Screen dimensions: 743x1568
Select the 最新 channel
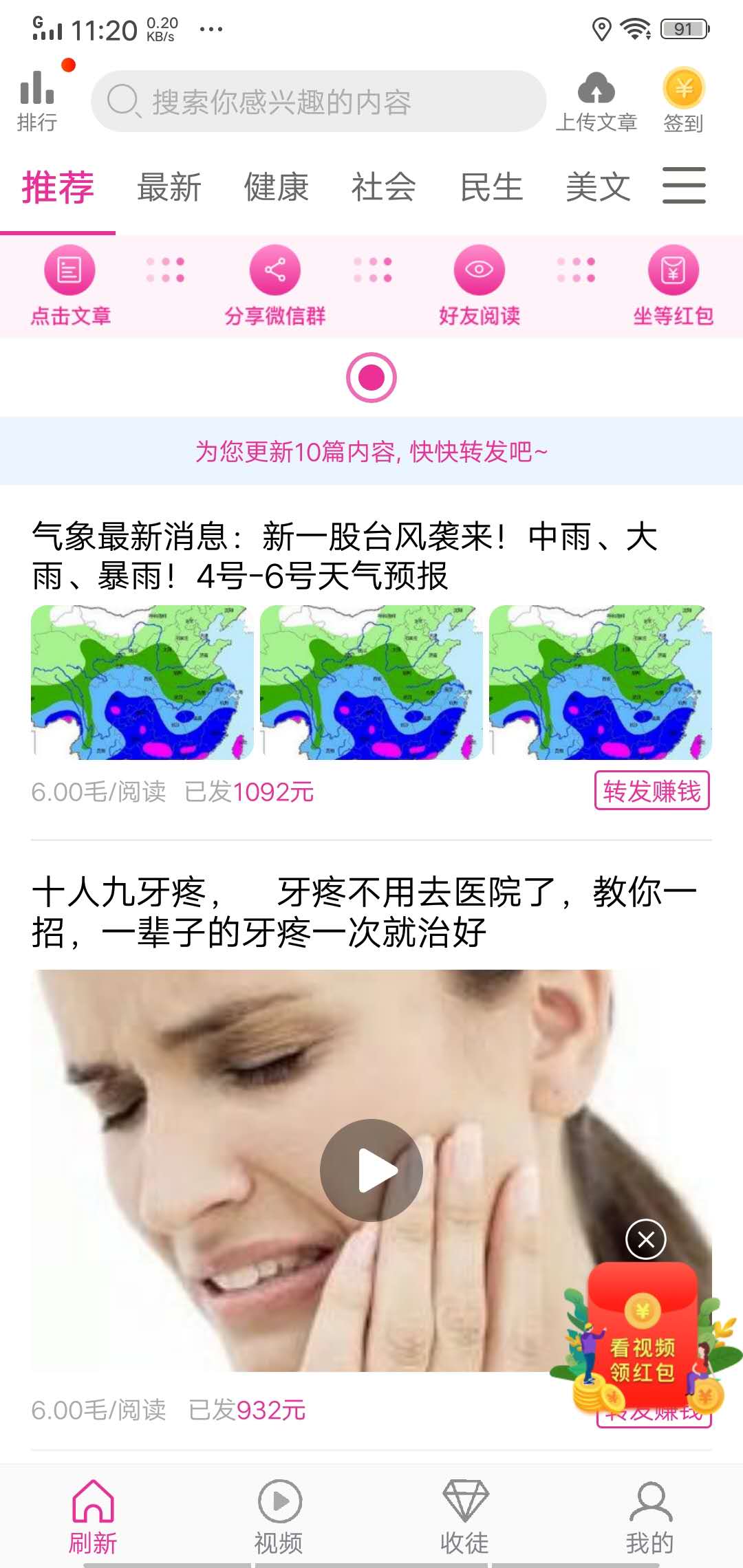point(169,187)
